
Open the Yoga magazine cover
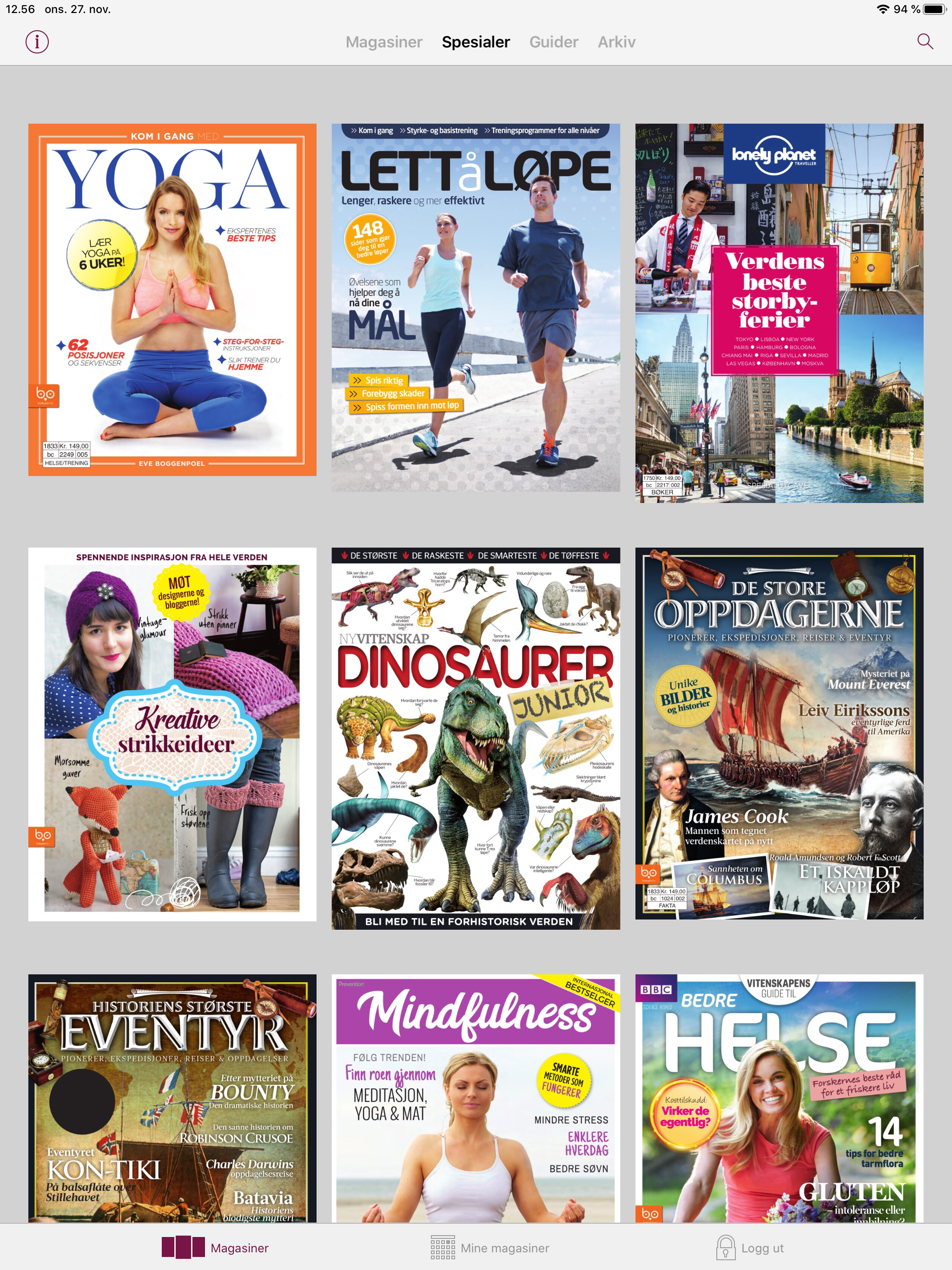click(172, 300)
